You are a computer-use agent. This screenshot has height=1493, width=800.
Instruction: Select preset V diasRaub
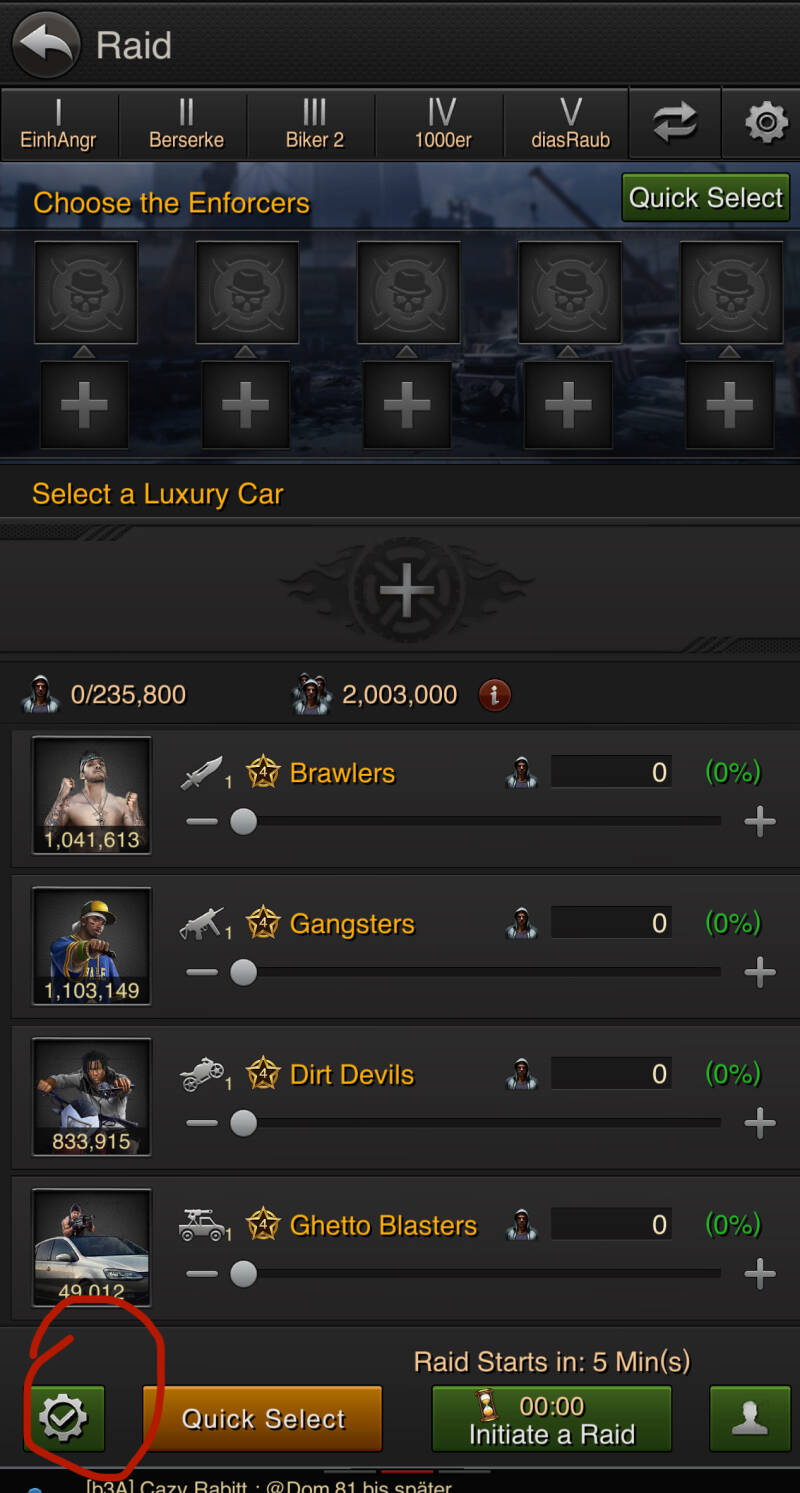(x=570, y=123)
